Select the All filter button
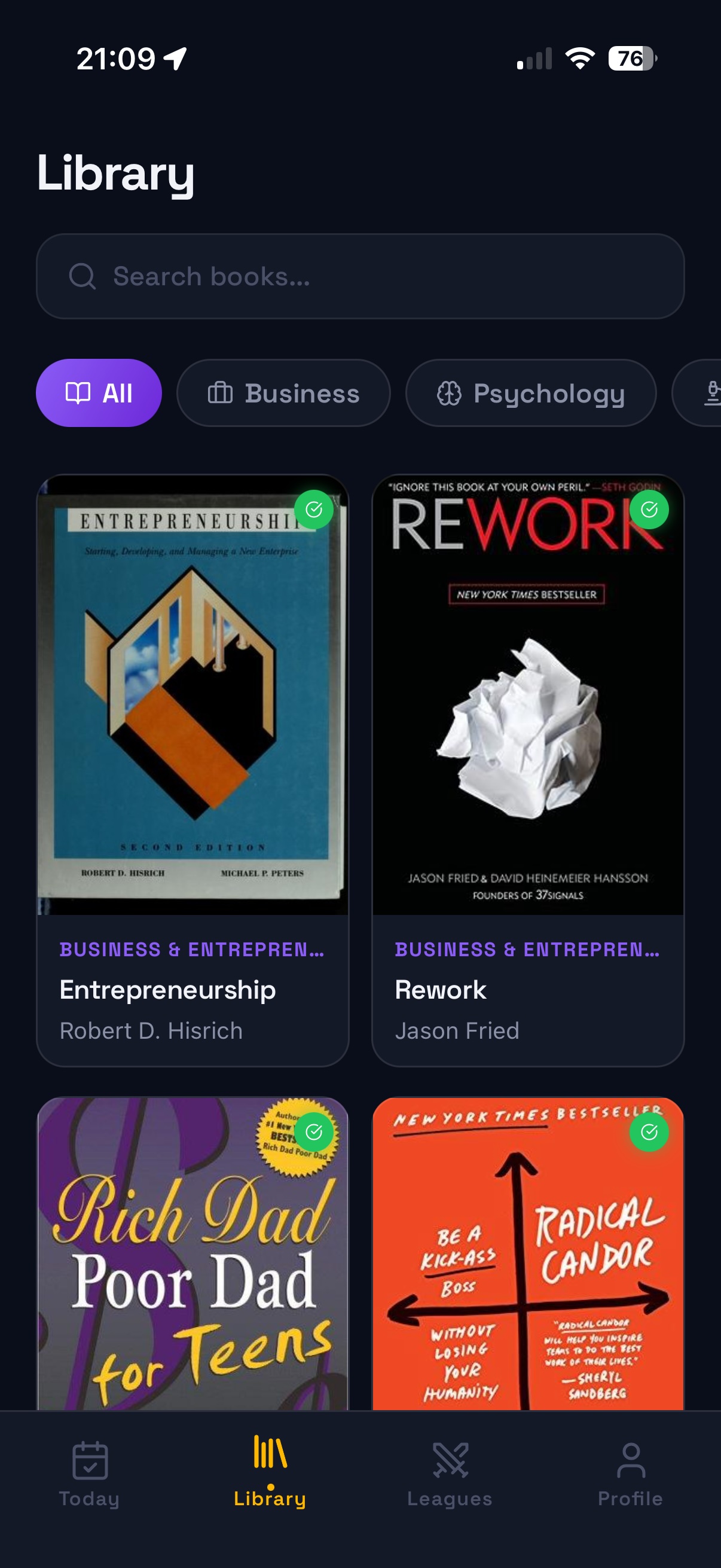 click(x=99, y=393)
